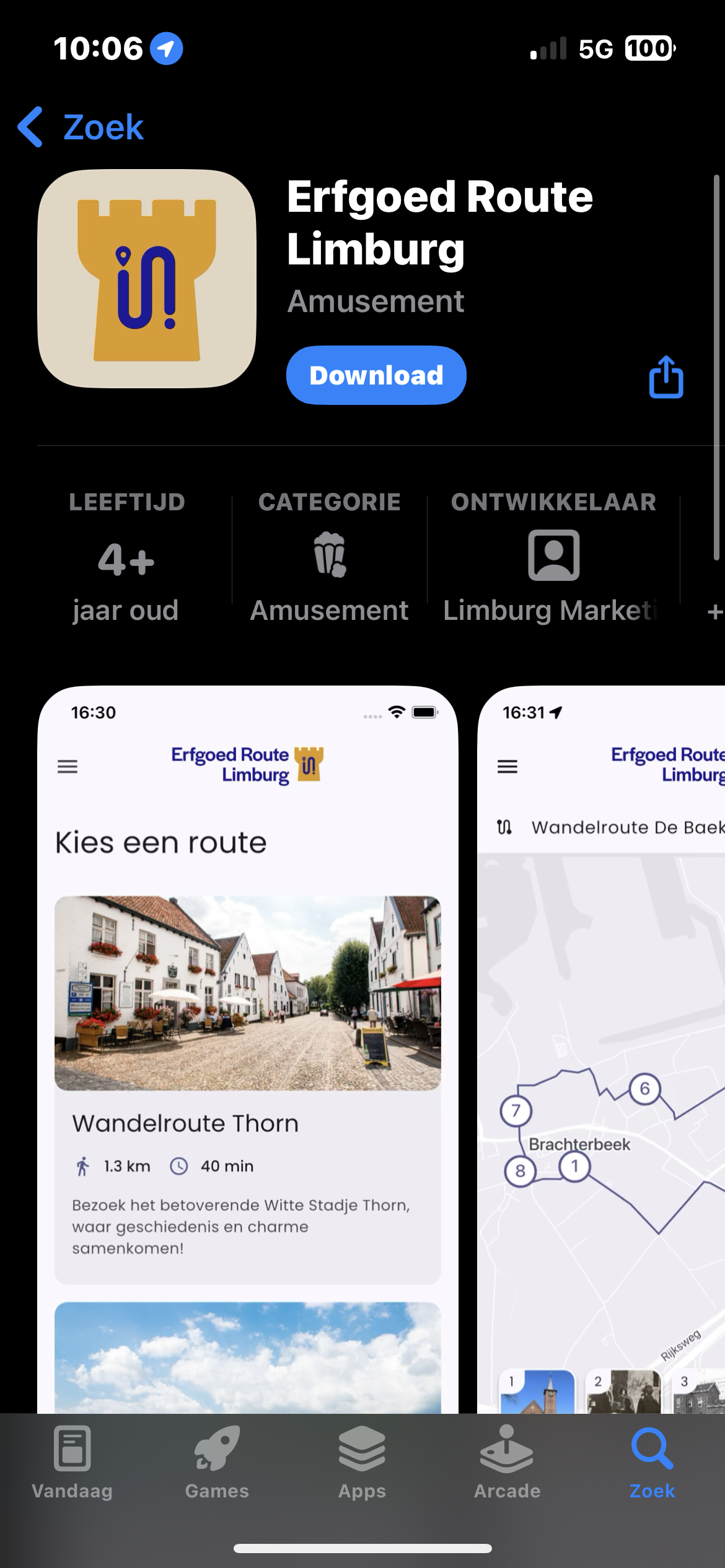
Task: Share this app page
Action: pyautogui.click(x=666, y=377)
